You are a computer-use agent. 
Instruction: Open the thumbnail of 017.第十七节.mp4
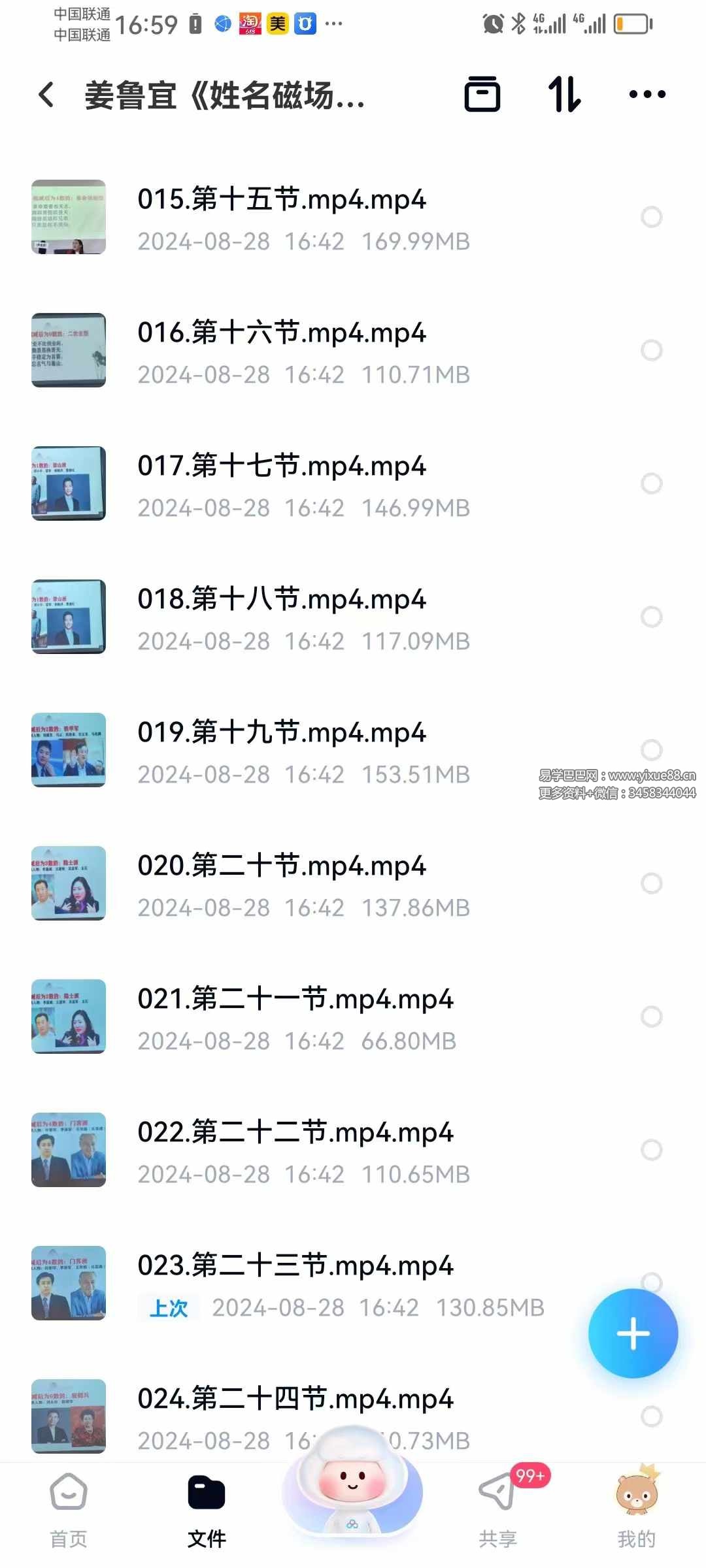click(x=69, y=483)
